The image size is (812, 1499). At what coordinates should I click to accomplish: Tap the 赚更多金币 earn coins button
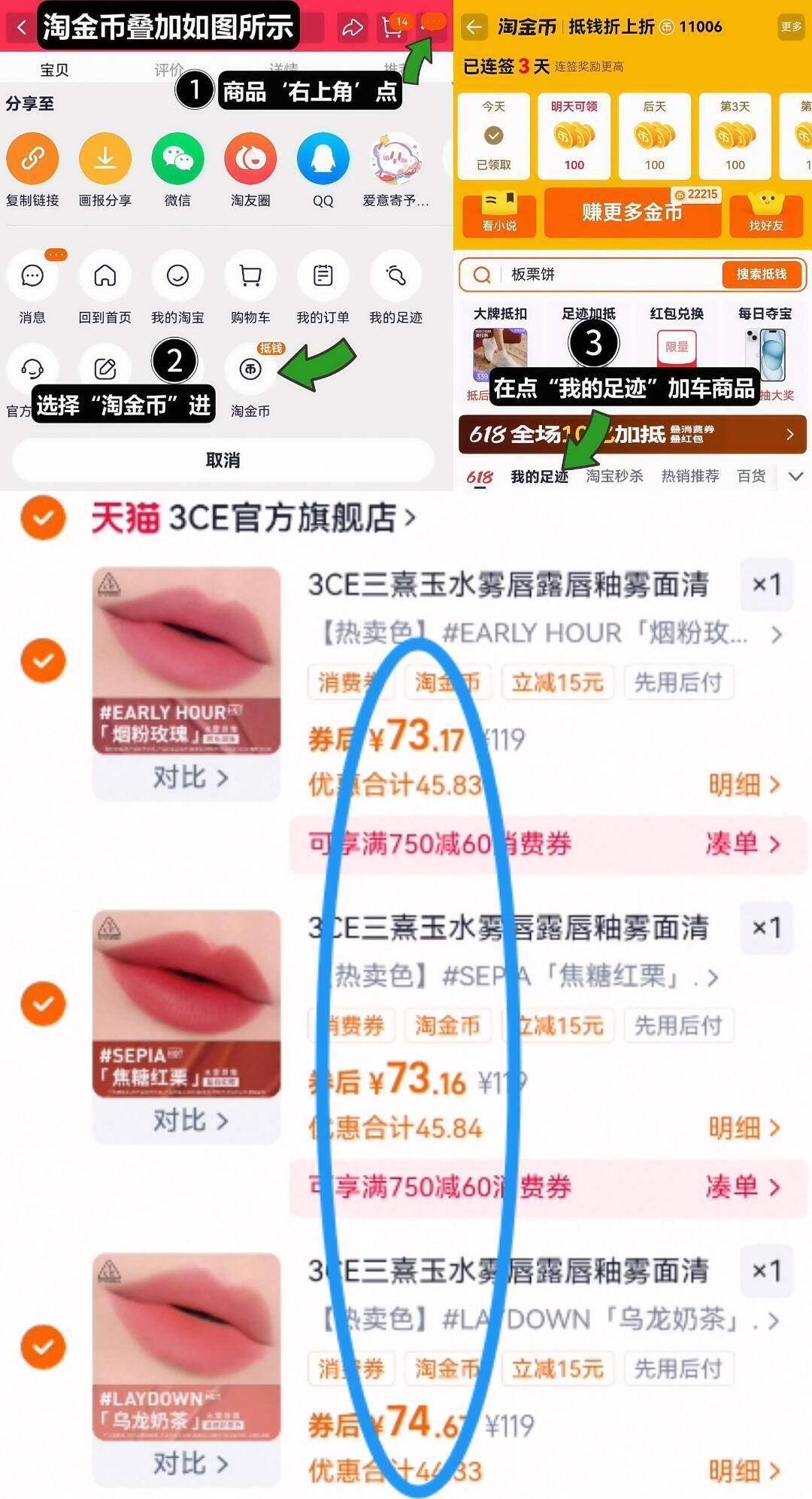coord(632,214)
